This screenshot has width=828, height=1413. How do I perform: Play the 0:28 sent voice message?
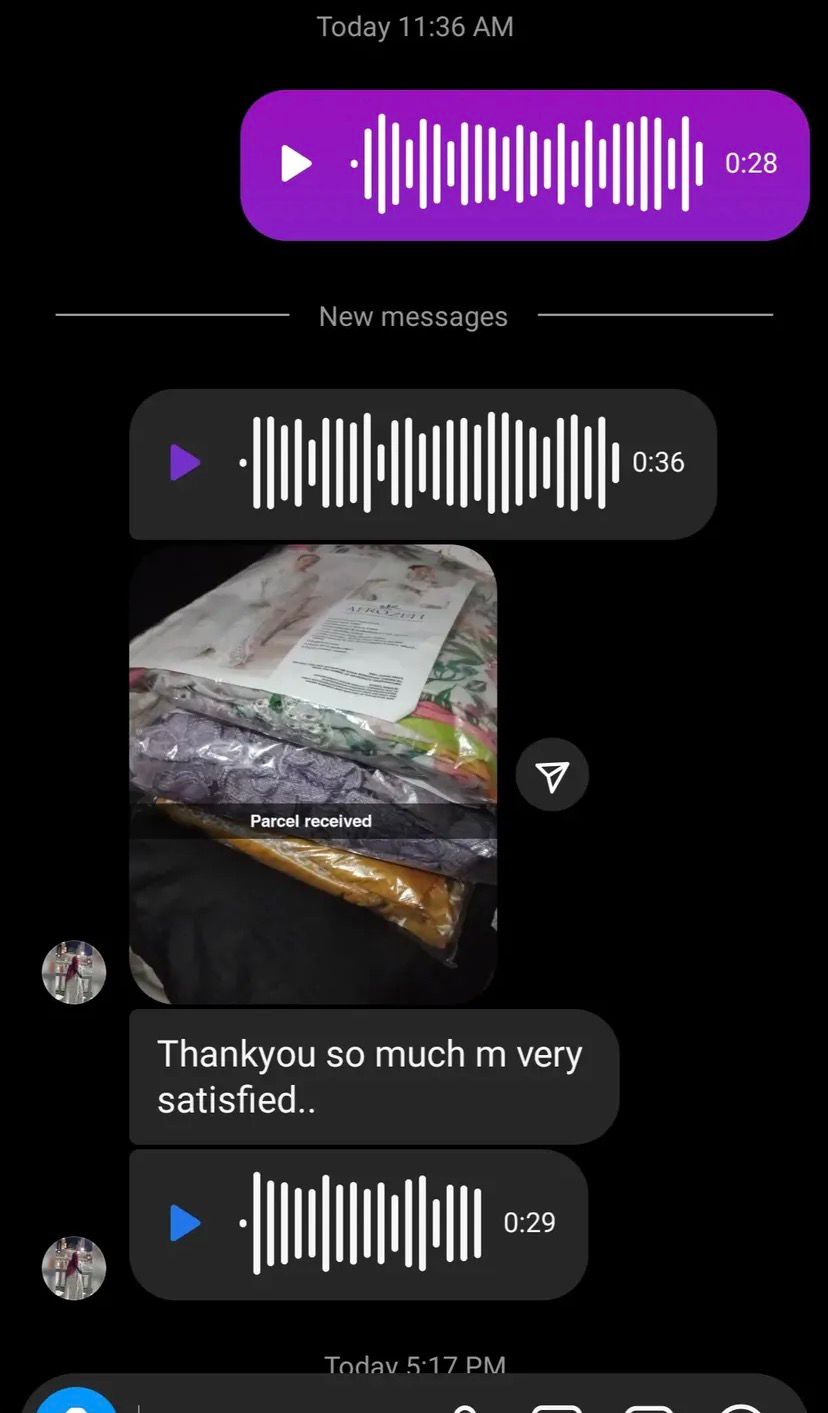(x=296, y=164)
